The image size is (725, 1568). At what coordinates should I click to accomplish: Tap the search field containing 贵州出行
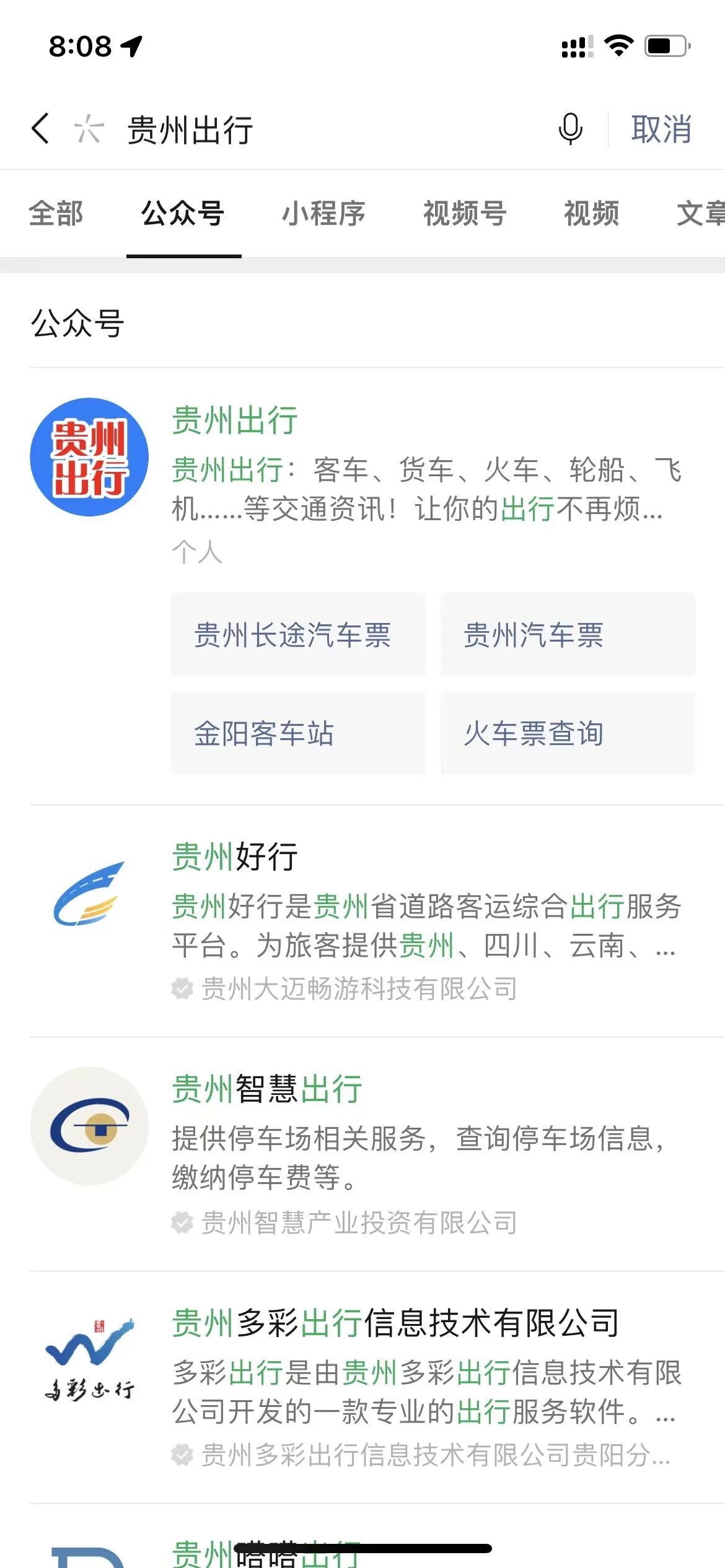pos(322,130)
